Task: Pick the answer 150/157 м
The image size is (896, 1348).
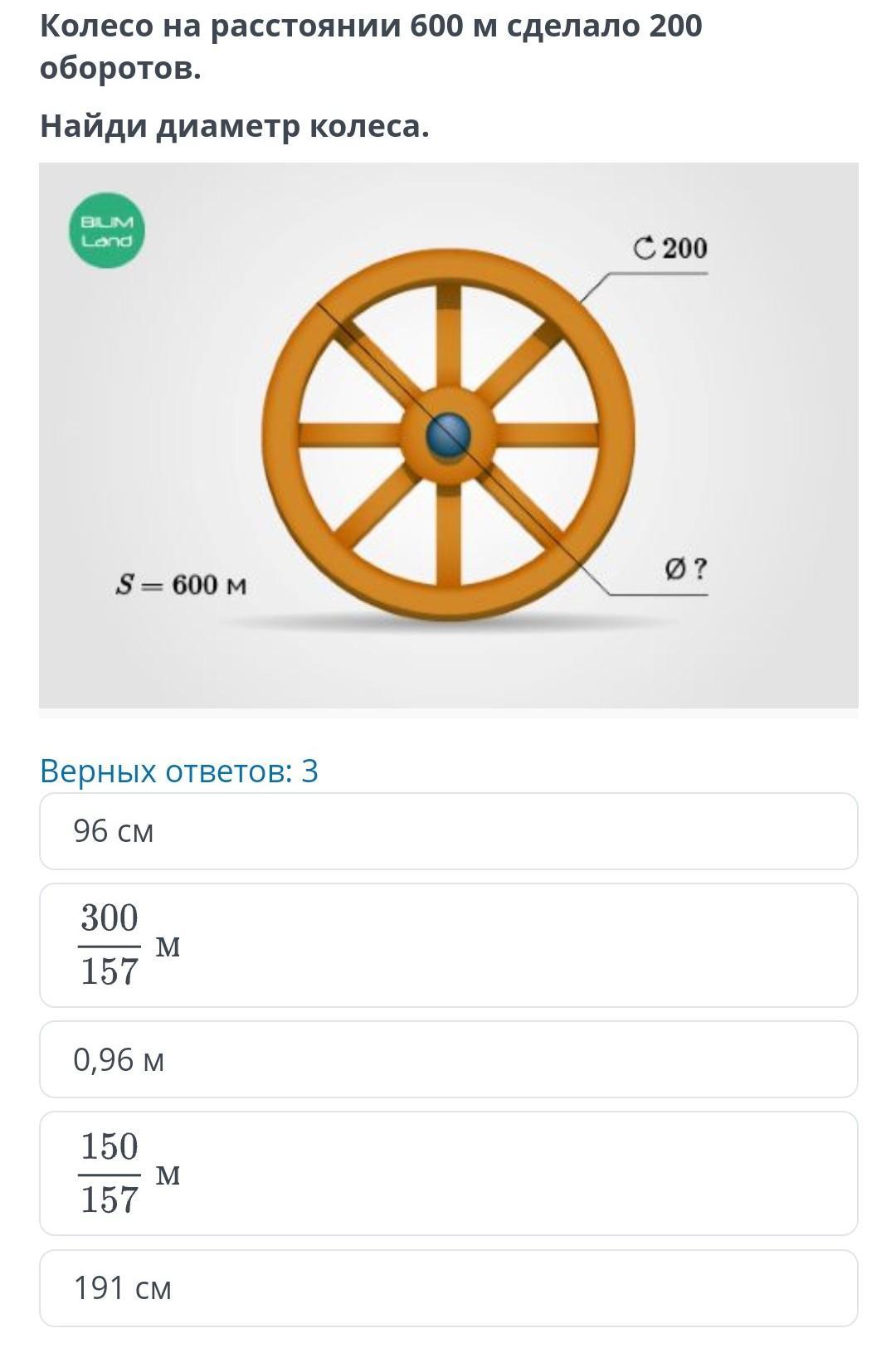Action: [448, 1174]
